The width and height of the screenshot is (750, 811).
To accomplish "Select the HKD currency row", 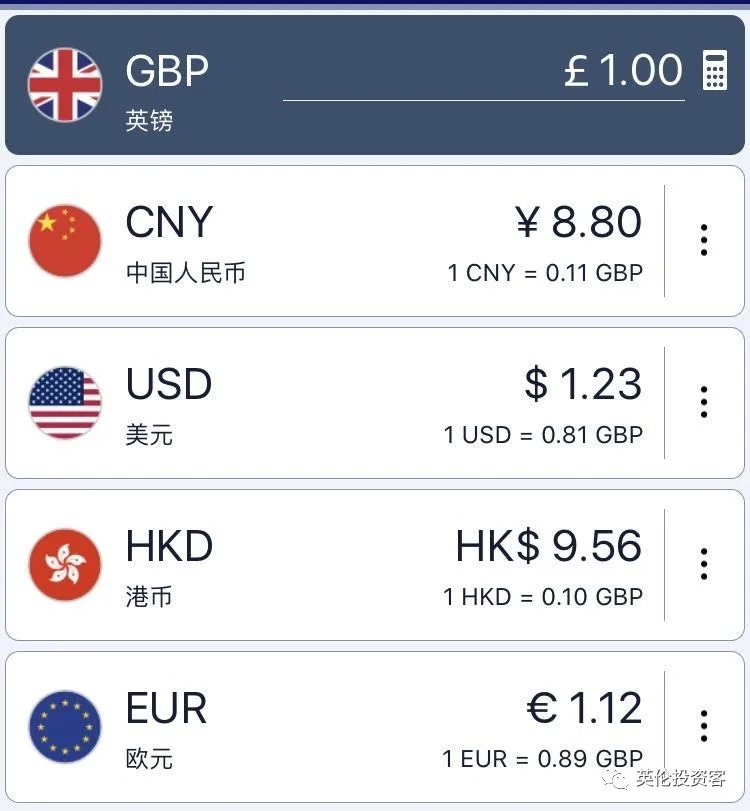I will (335, 565).
